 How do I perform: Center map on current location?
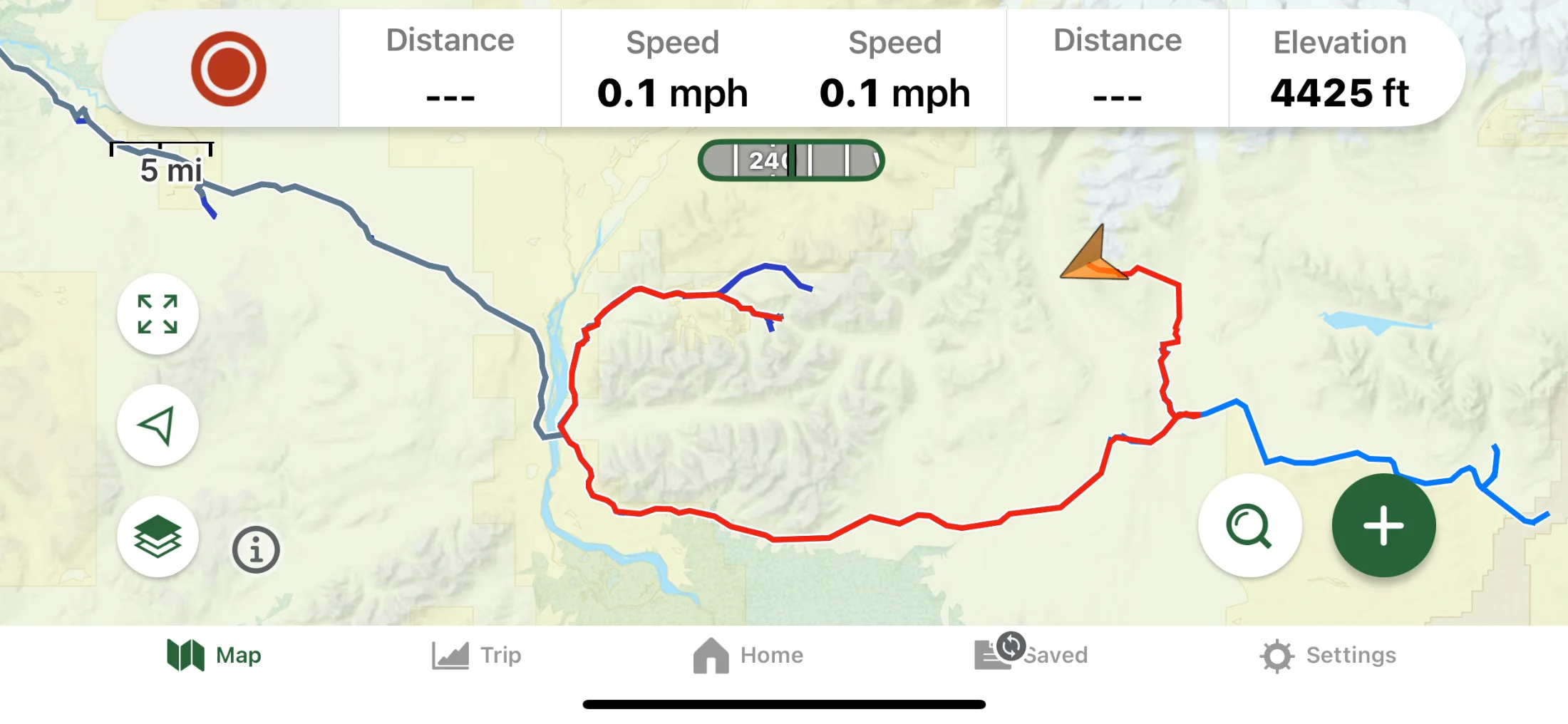pos(158,425)
